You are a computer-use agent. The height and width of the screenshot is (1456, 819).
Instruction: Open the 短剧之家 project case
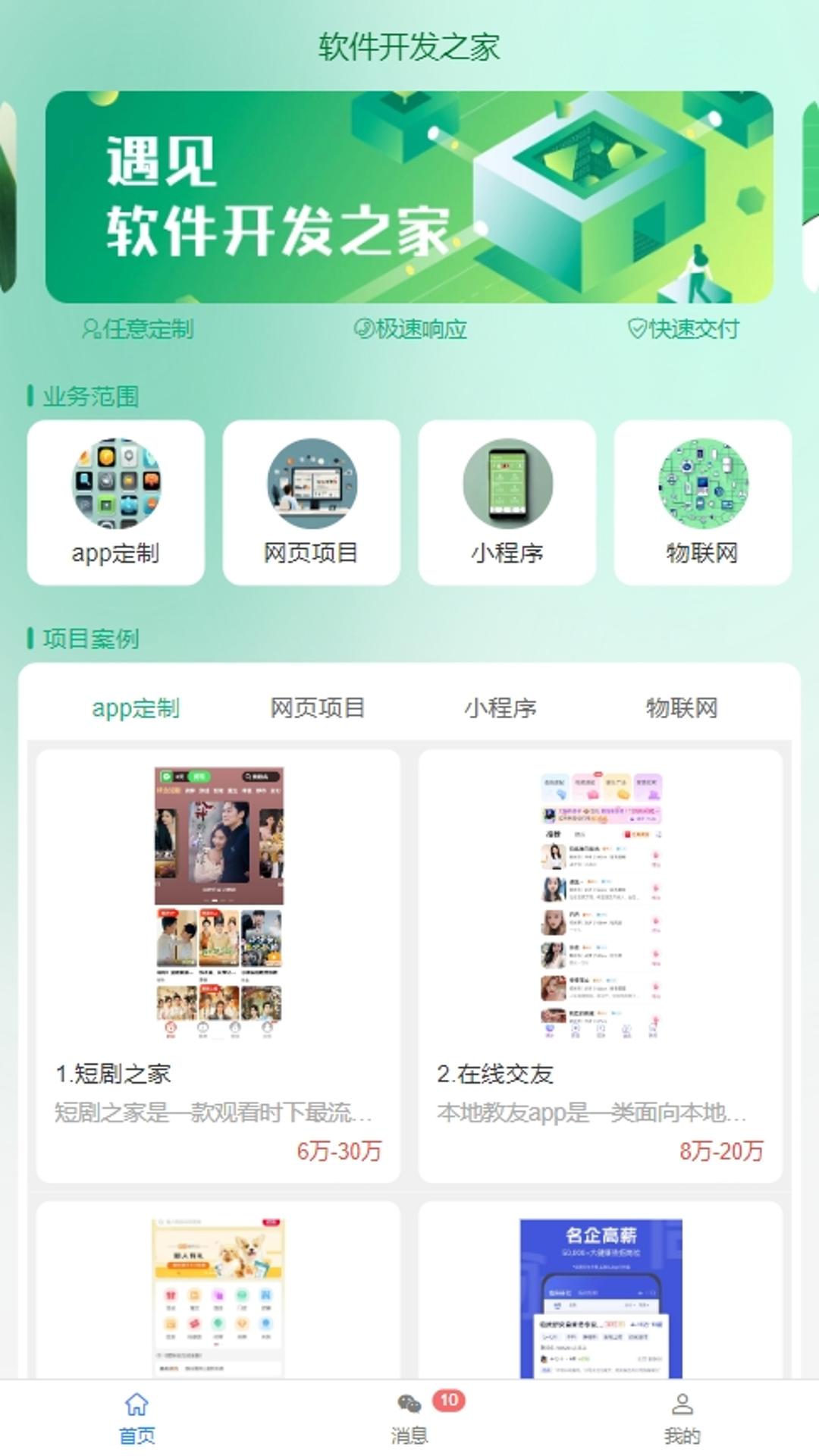pyautogui.click(x=218, y=963)
